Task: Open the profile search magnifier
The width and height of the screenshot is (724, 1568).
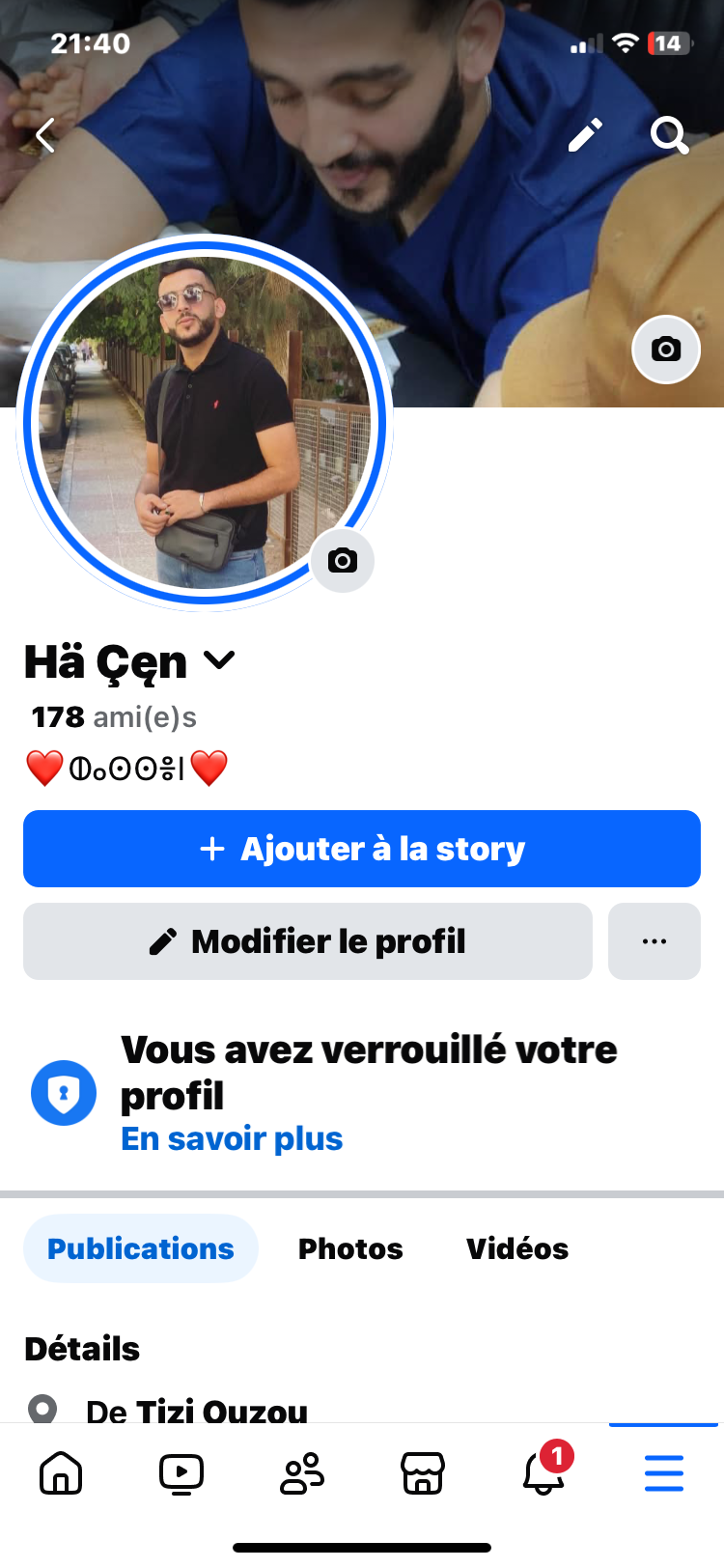Action: [669, 135]
